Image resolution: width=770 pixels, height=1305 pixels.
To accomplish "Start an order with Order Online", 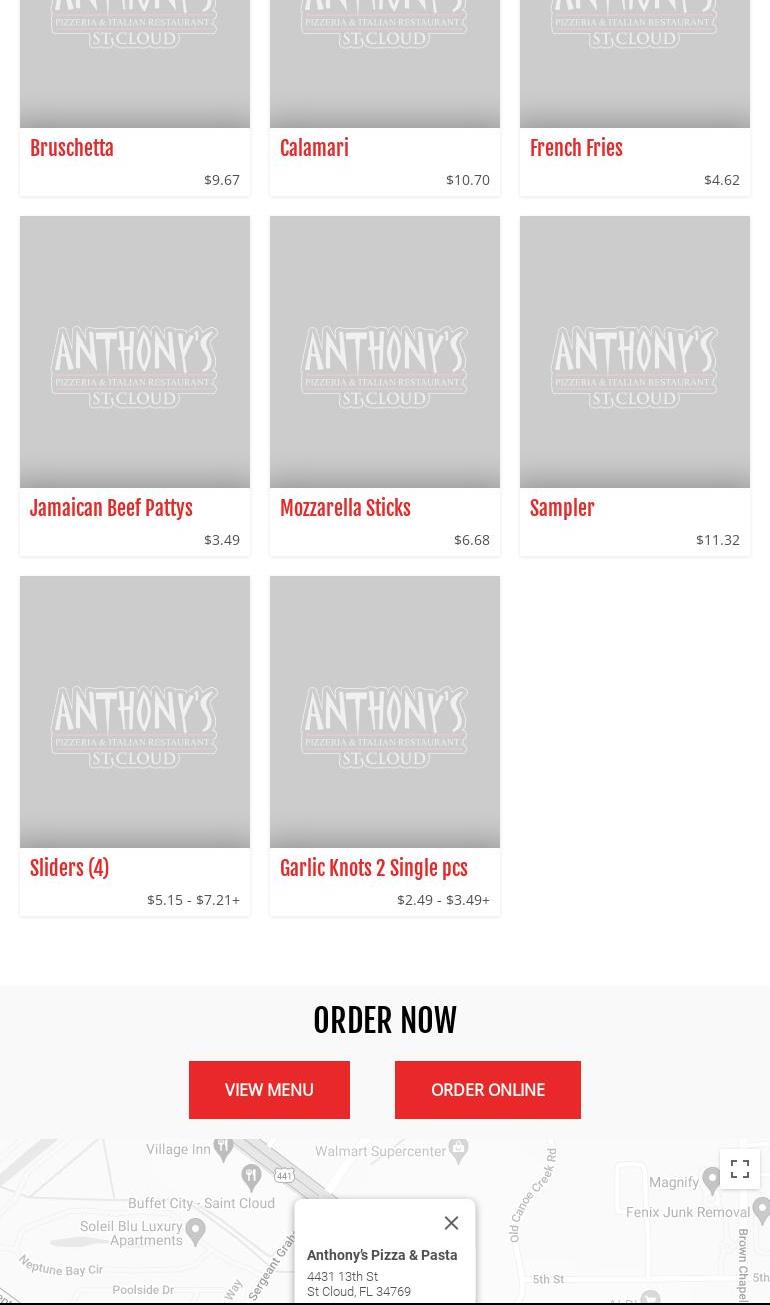I will pyautogui.click(x=488, y=1090).
